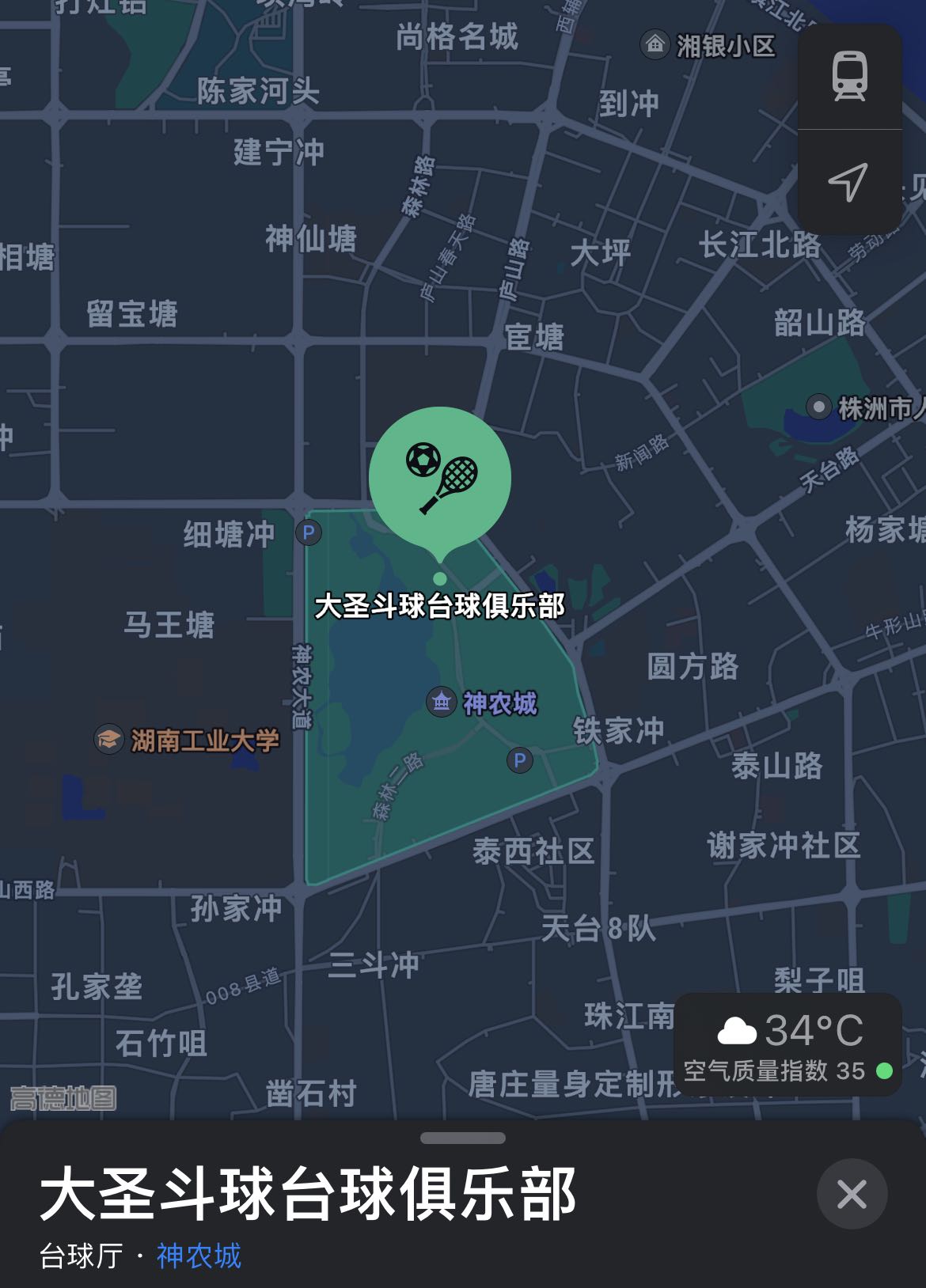Close the 大圣斗球台球俱乐部 place card
926x1288 pixels.
(x=852, y=1194)
